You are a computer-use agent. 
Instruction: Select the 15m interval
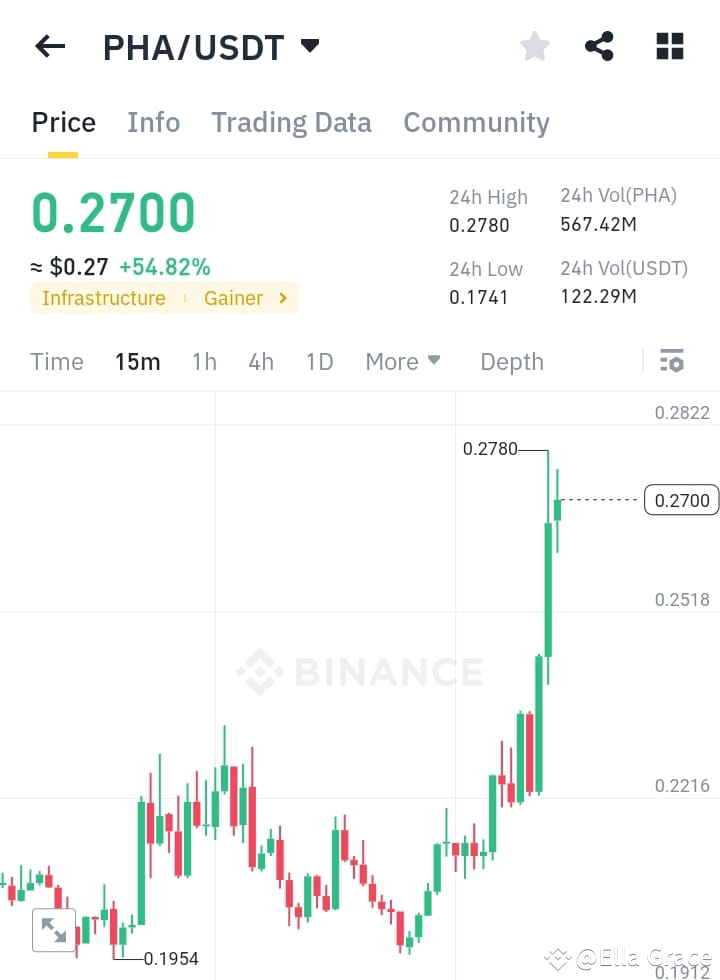tap(138, 361)
